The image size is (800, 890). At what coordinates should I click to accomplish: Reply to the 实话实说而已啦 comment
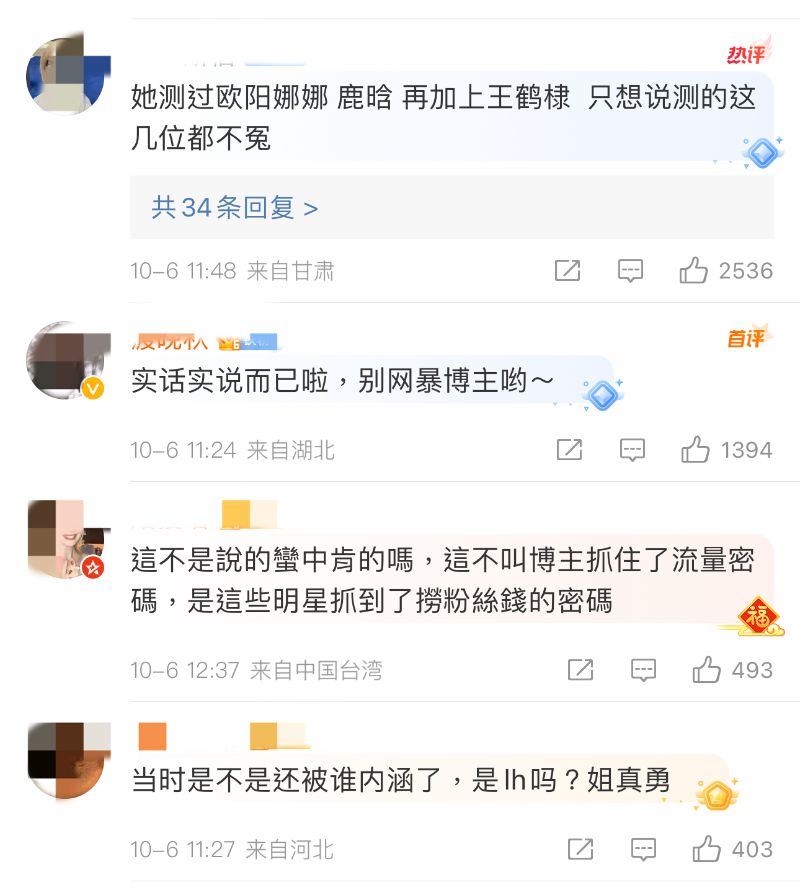point(632,450)
